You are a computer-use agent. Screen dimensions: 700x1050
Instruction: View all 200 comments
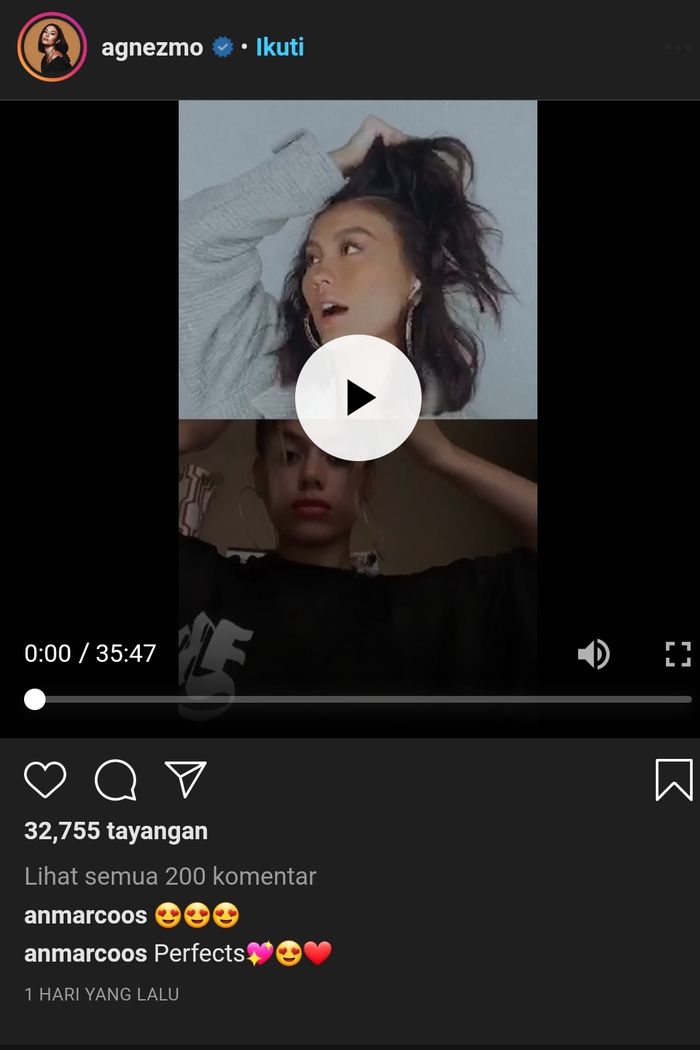coord(170,876)
